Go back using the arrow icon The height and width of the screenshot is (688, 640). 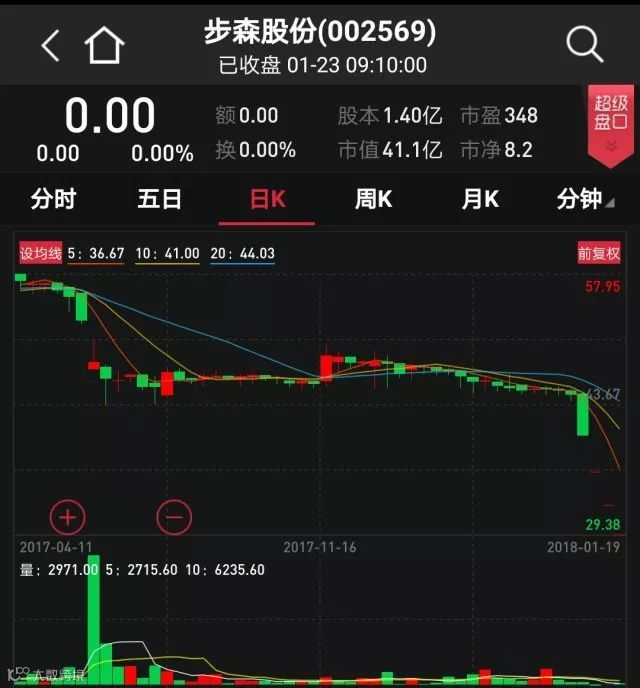coord(50,45)
